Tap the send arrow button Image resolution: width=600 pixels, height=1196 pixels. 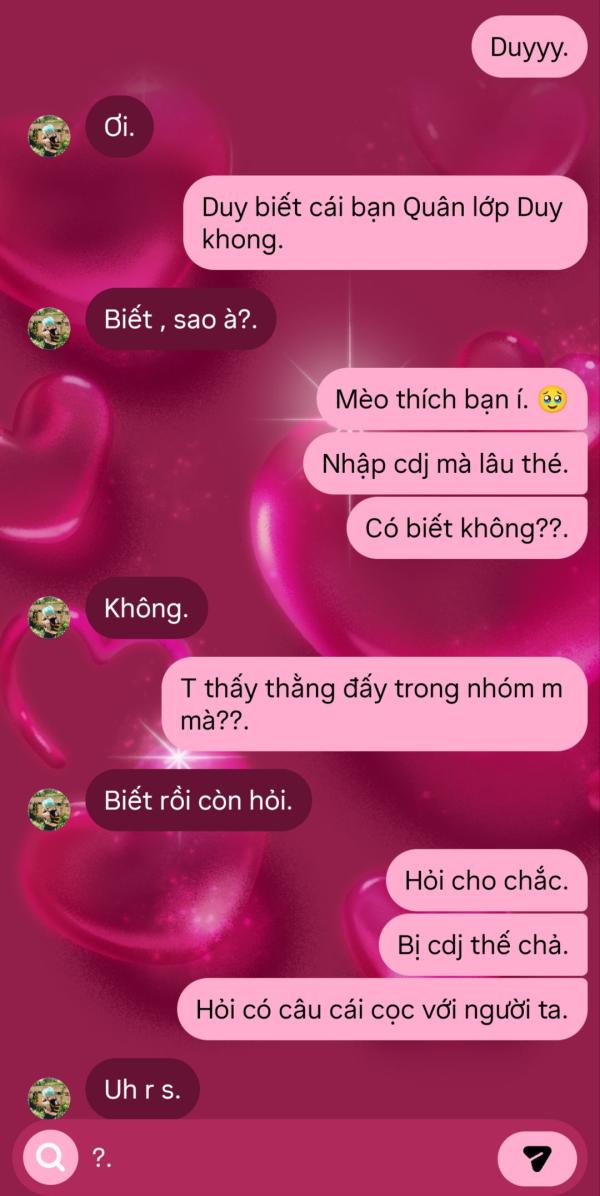coord(537,1159)
